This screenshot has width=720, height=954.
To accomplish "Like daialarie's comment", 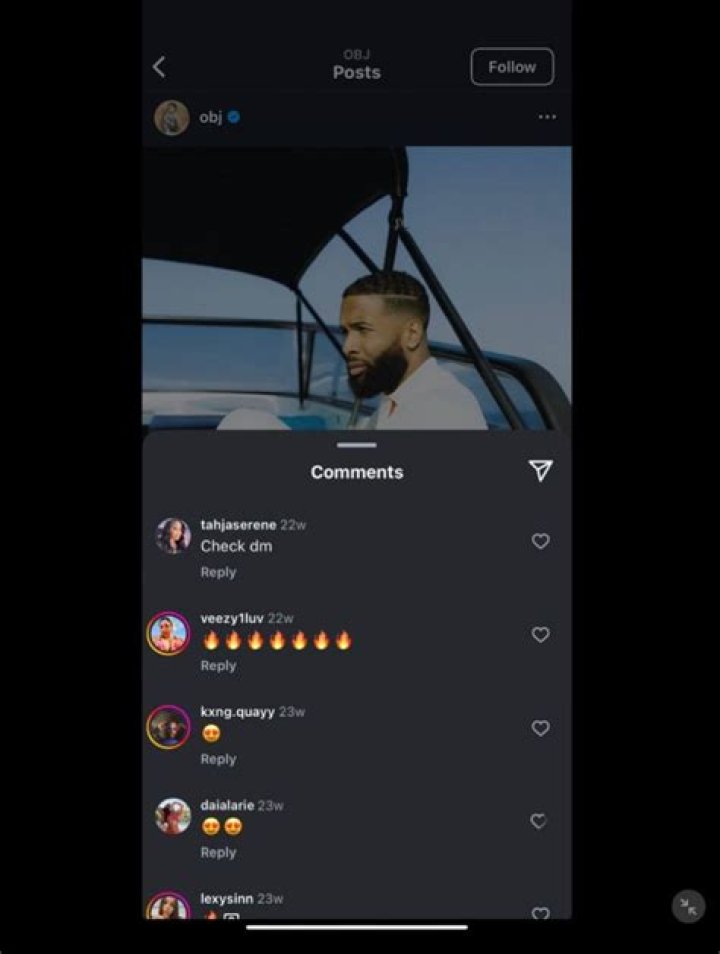I will 540,822.
